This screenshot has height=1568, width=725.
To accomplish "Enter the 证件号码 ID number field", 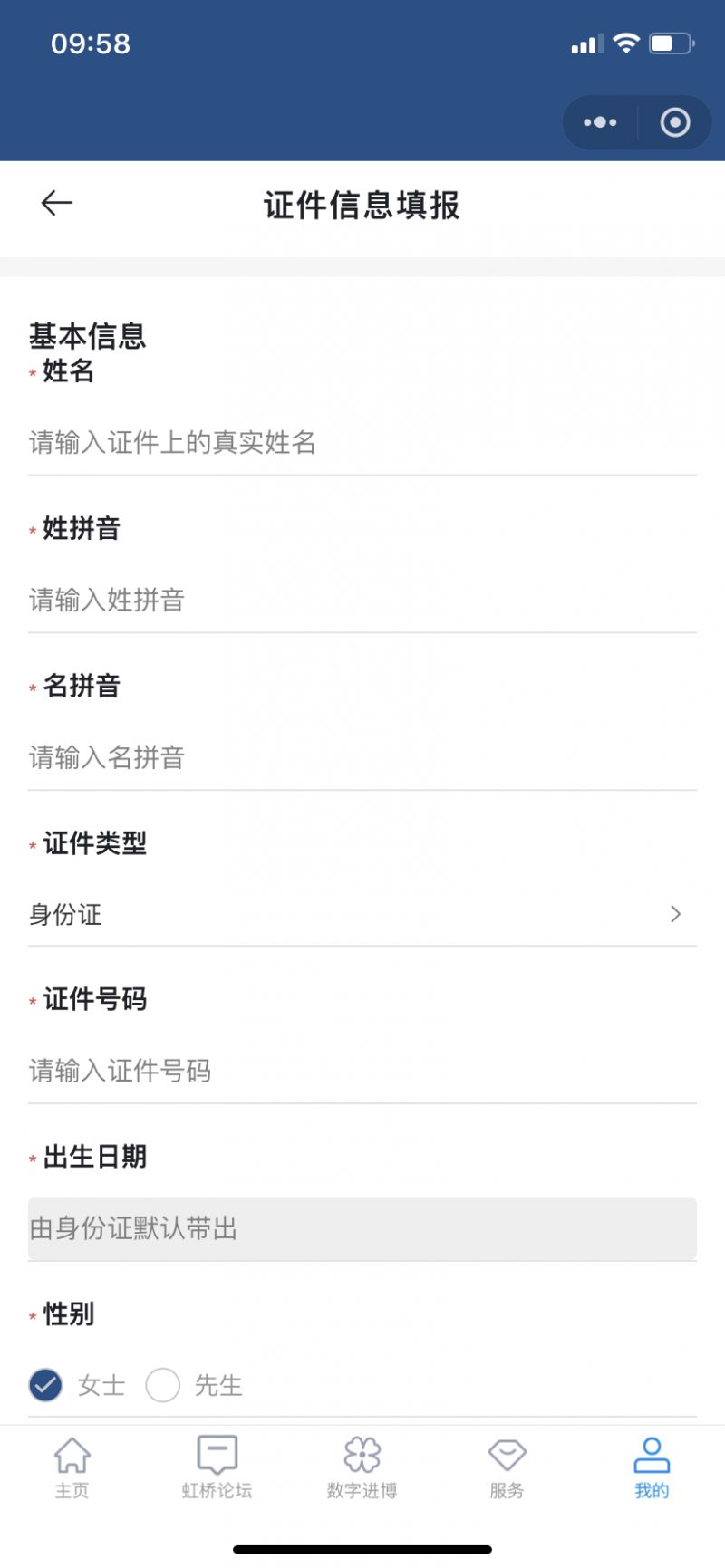I will coord(362,1072).
